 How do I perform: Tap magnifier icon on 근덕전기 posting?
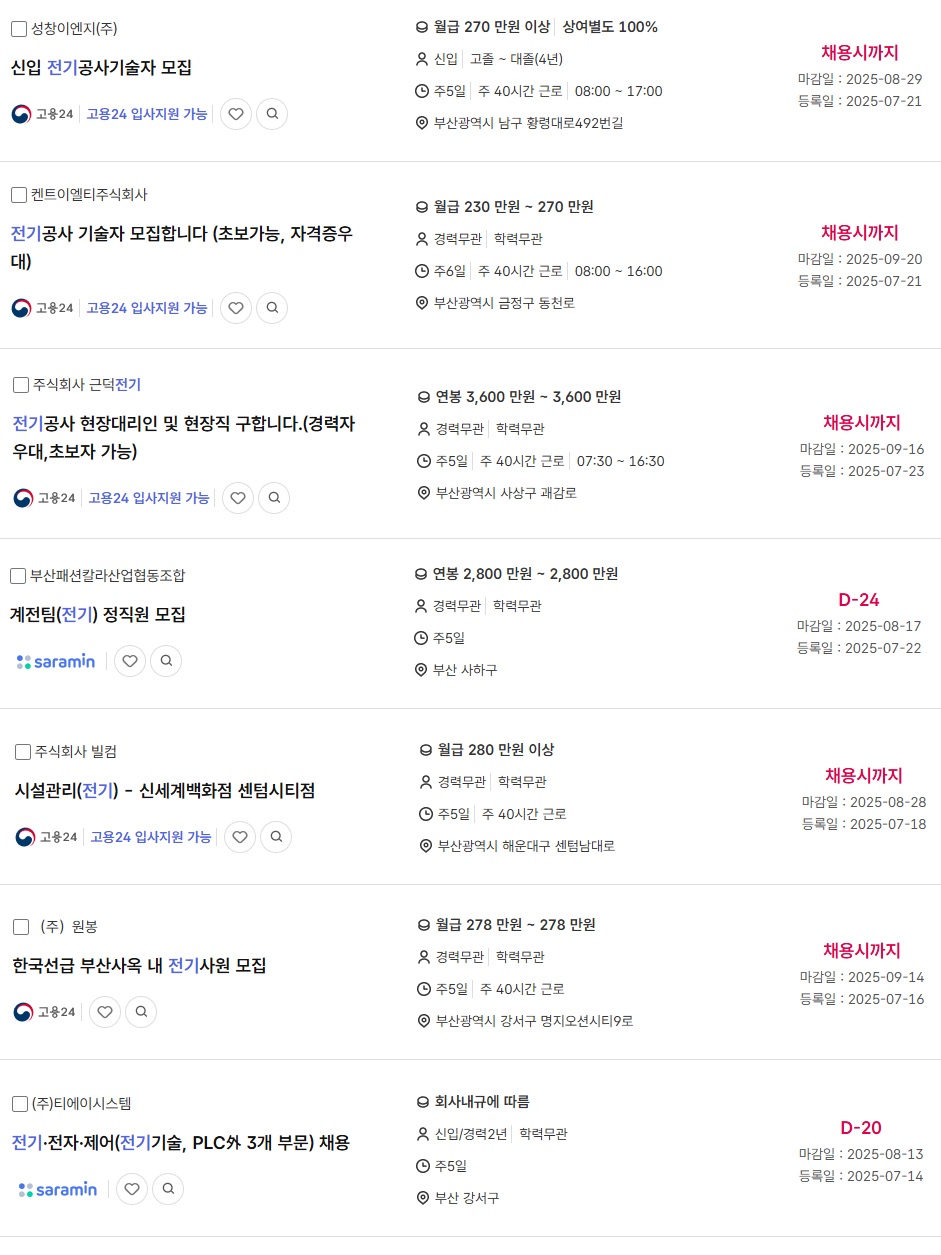[274, 497]
